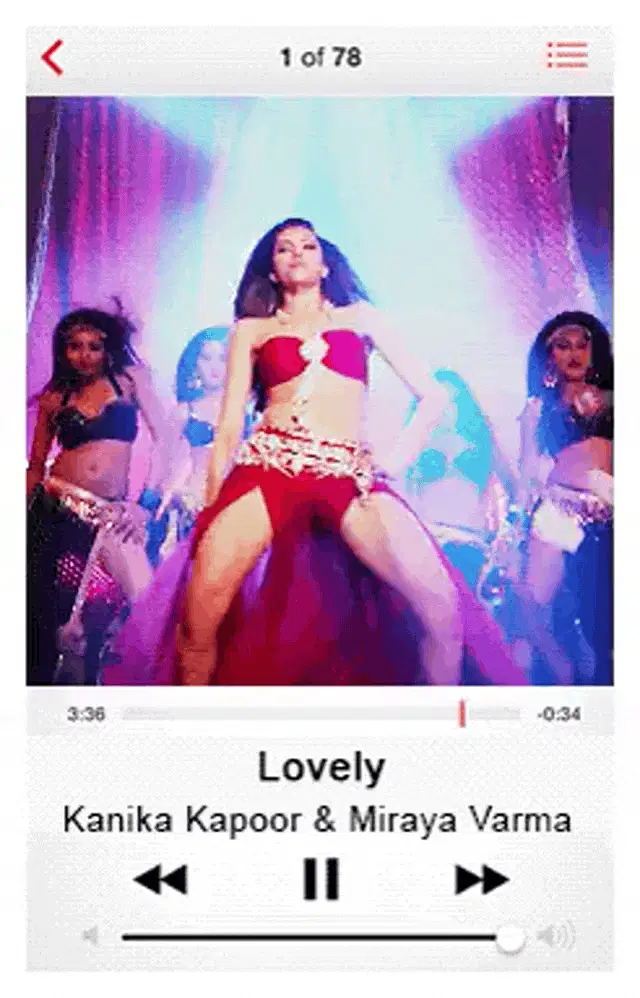
Task: Tap the volume slider track
Action: coord(310,937)
